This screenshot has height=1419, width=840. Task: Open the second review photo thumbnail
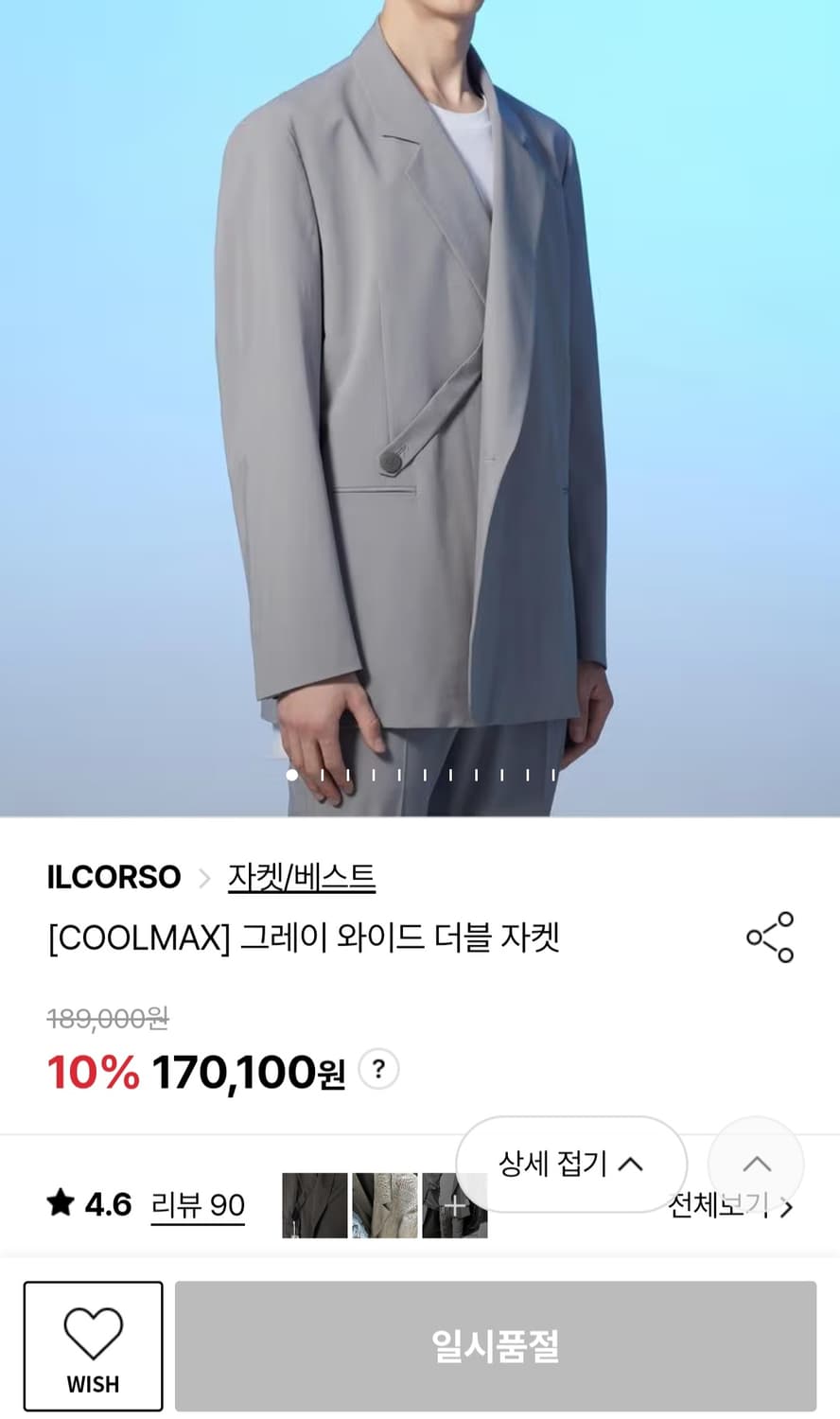point(384,1205)
